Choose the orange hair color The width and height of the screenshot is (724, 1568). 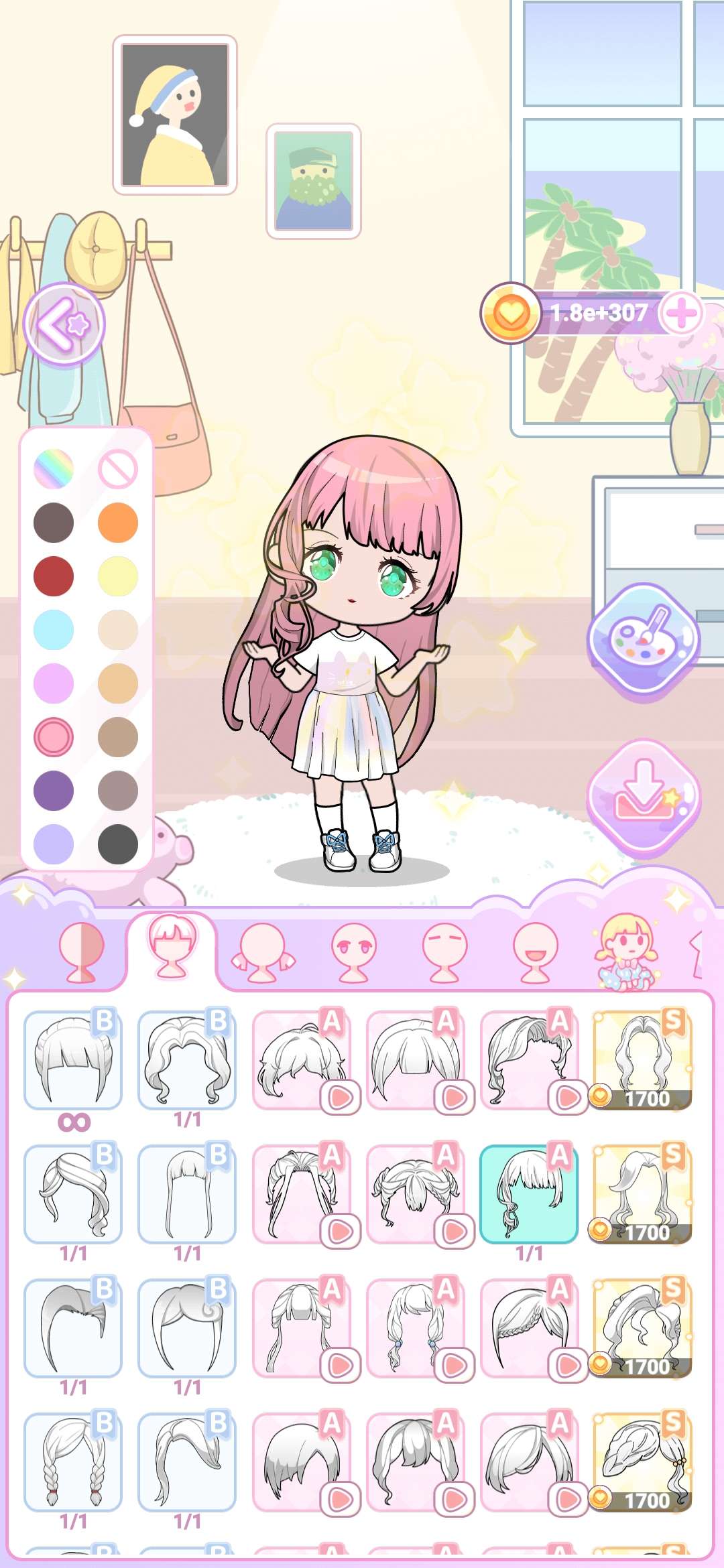(x=118, y=522)
